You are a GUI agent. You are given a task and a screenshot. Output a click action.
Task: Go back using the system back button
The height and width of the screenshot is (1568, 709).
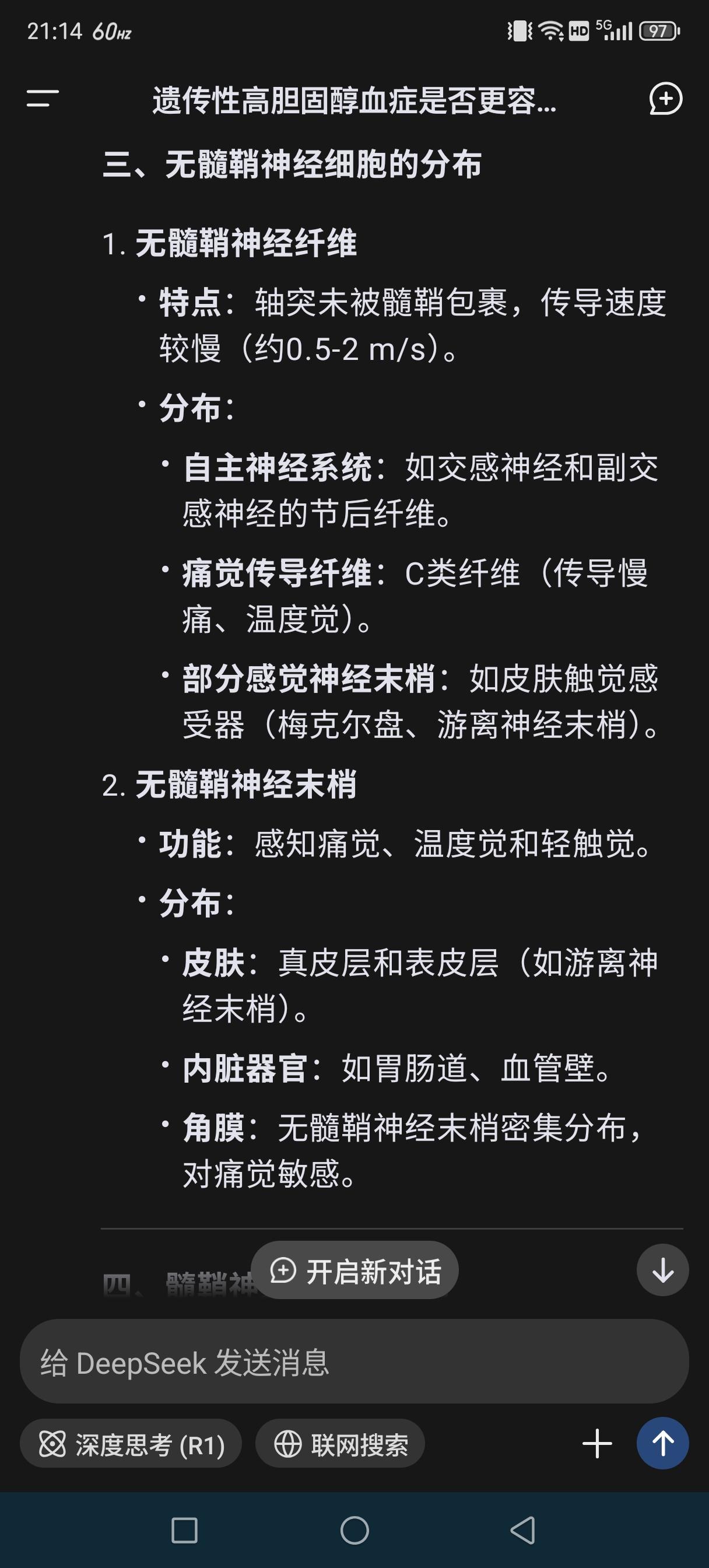click(524, 1529)
